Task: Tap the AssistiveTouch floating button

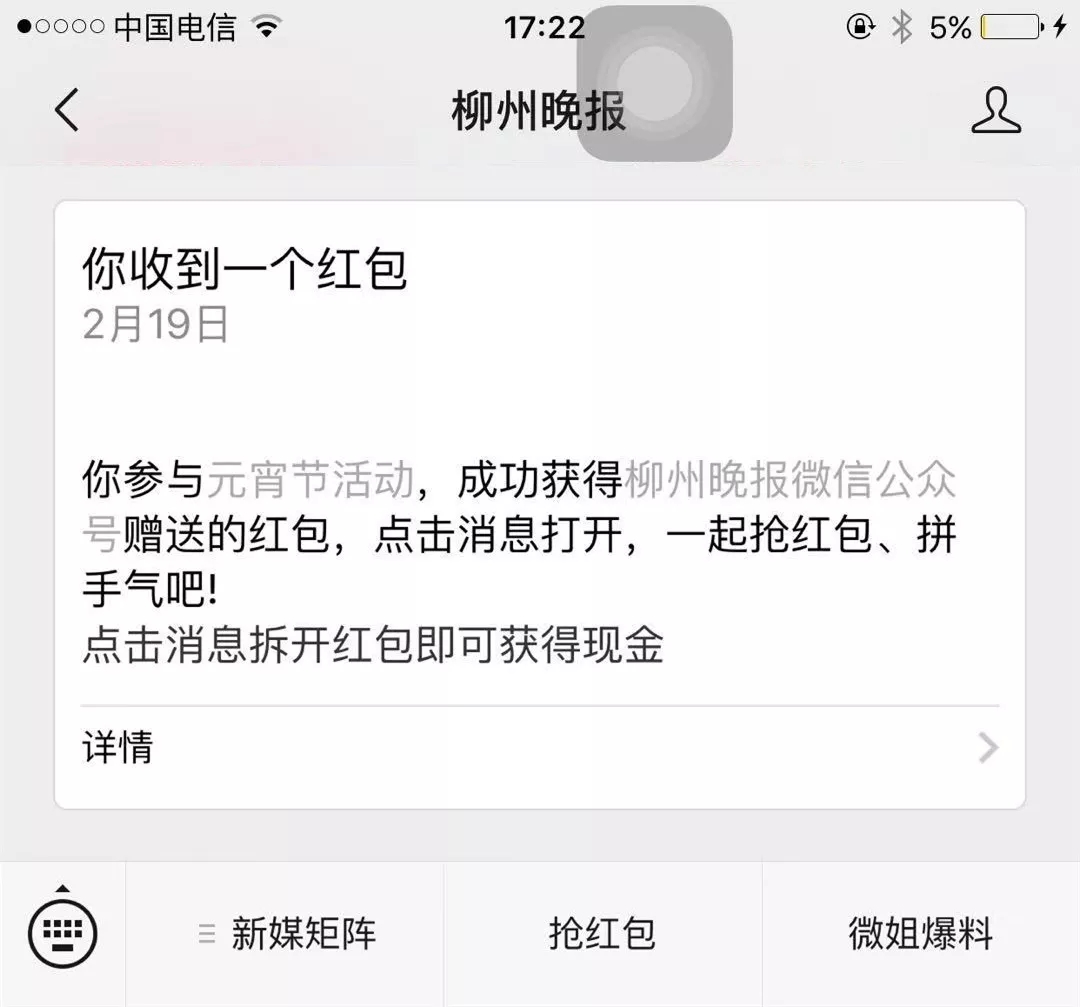Action: [655, 84]
